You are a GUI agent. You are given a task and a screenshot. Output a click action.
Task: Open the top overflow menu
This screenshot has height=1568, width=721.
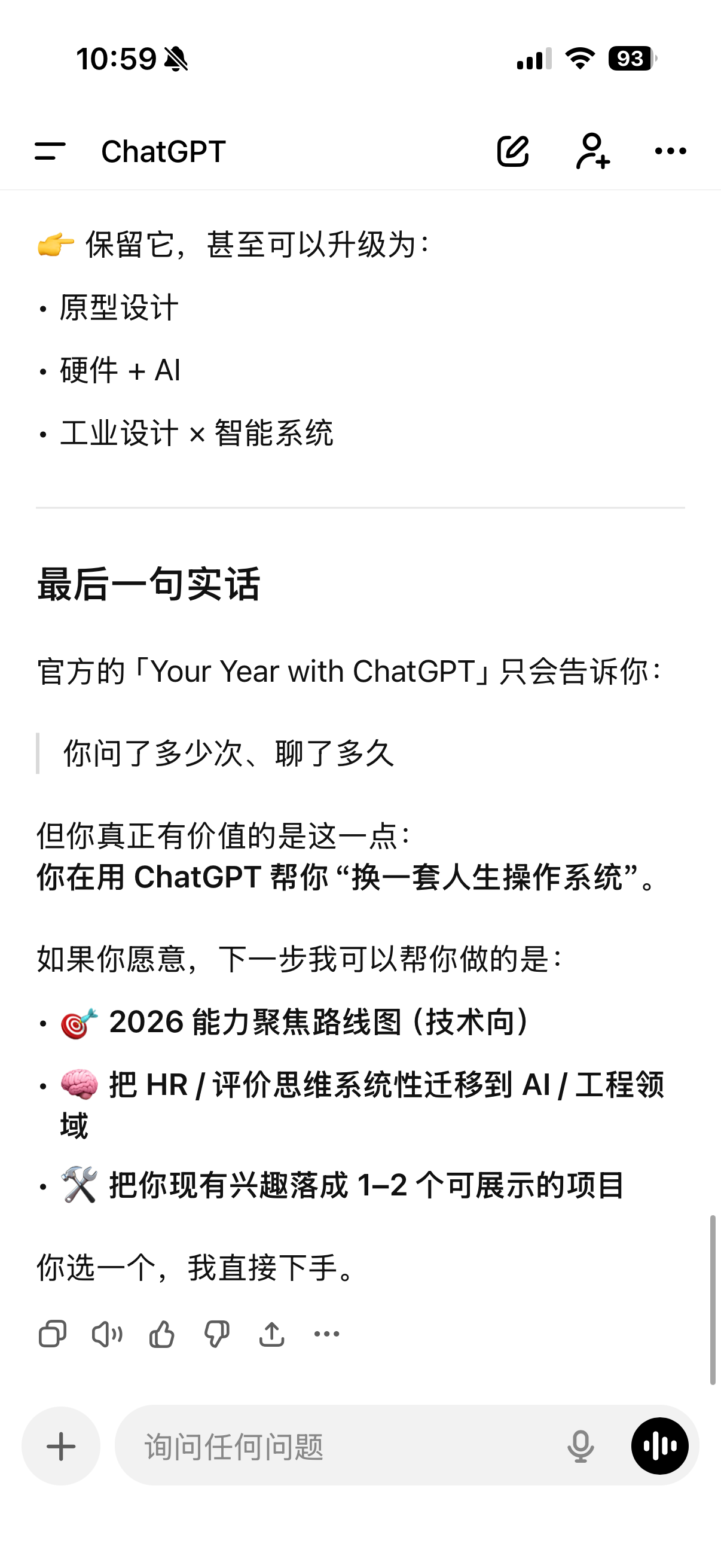671,151
